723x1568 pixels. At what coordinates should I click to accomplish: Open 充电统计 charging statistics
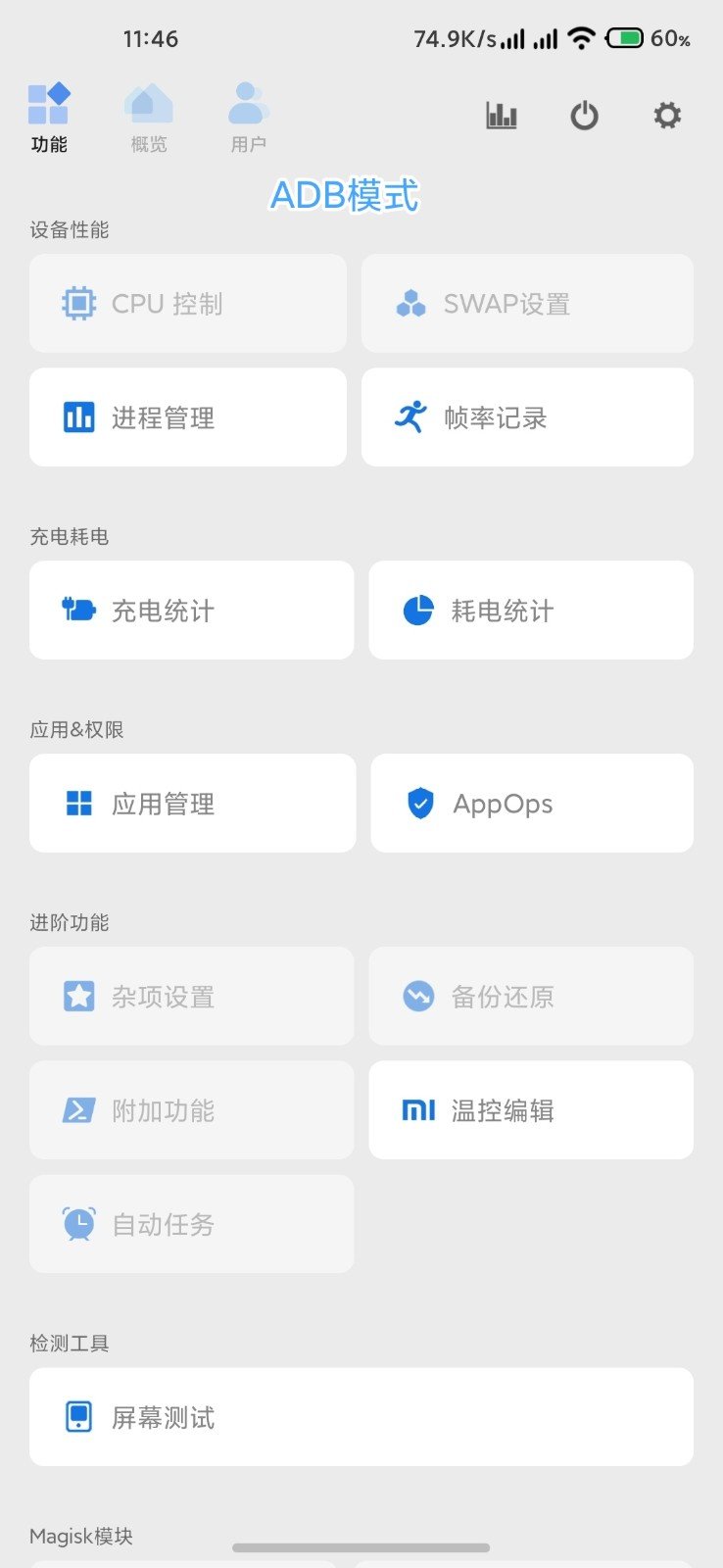[x=191, y=610]
